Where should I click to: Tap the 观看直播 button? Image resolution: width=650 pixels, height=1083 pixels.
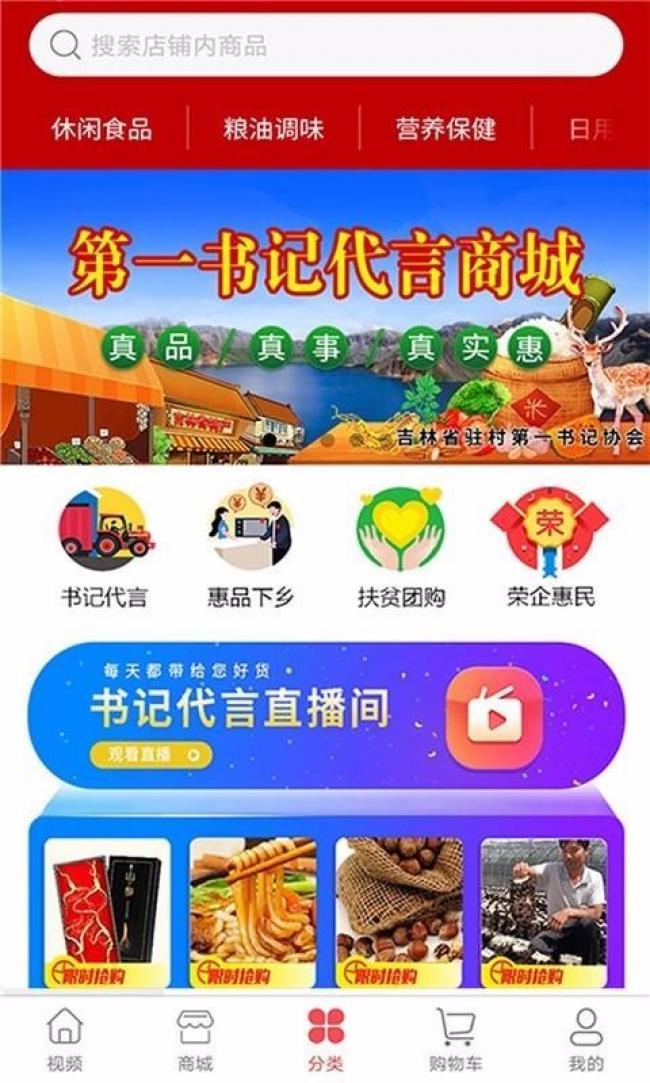click(x=151, y=755)
